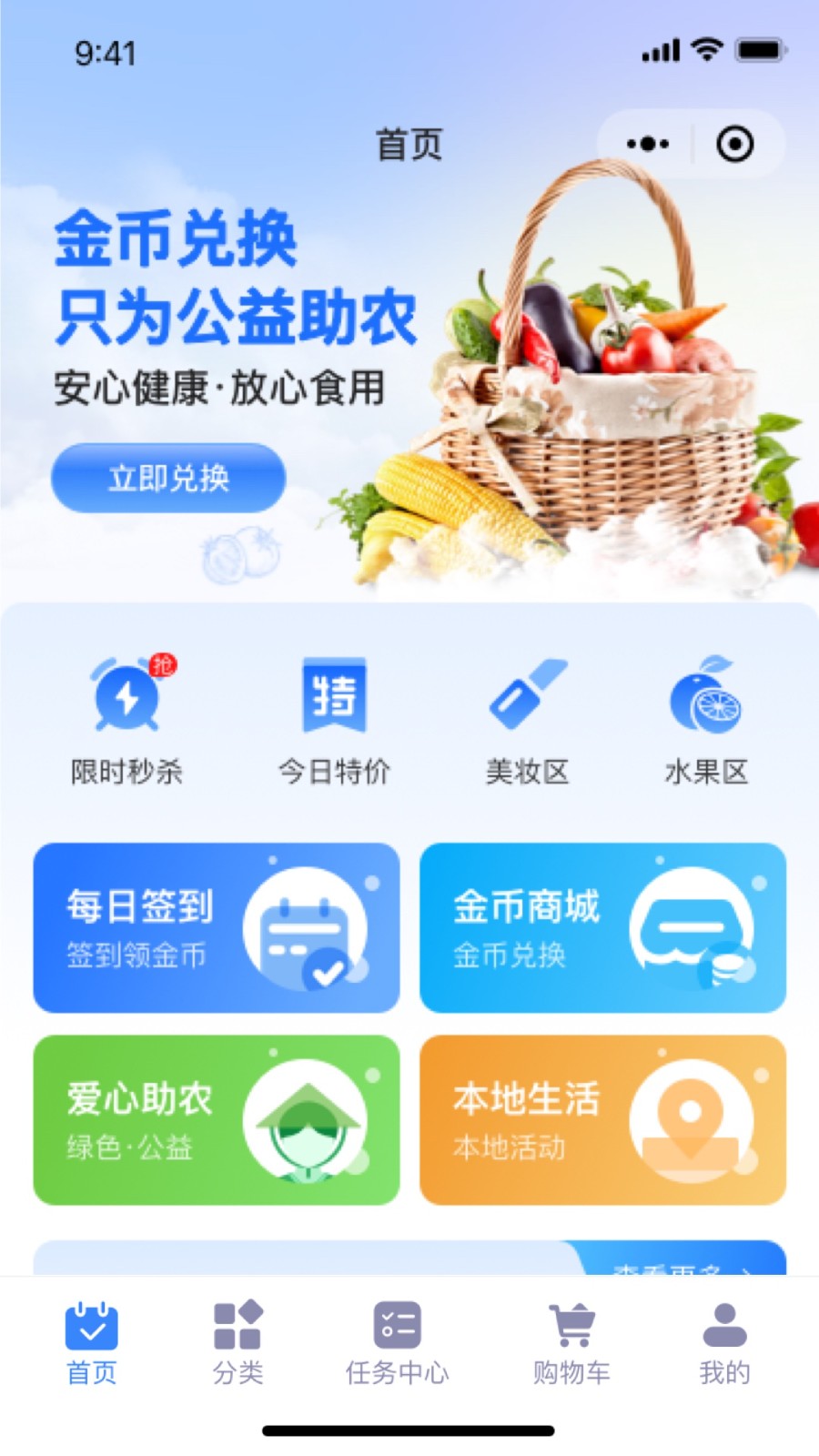Browse the 水果区 section
The width and height of the screenshot is (819, 1456).
coord(706,719)
